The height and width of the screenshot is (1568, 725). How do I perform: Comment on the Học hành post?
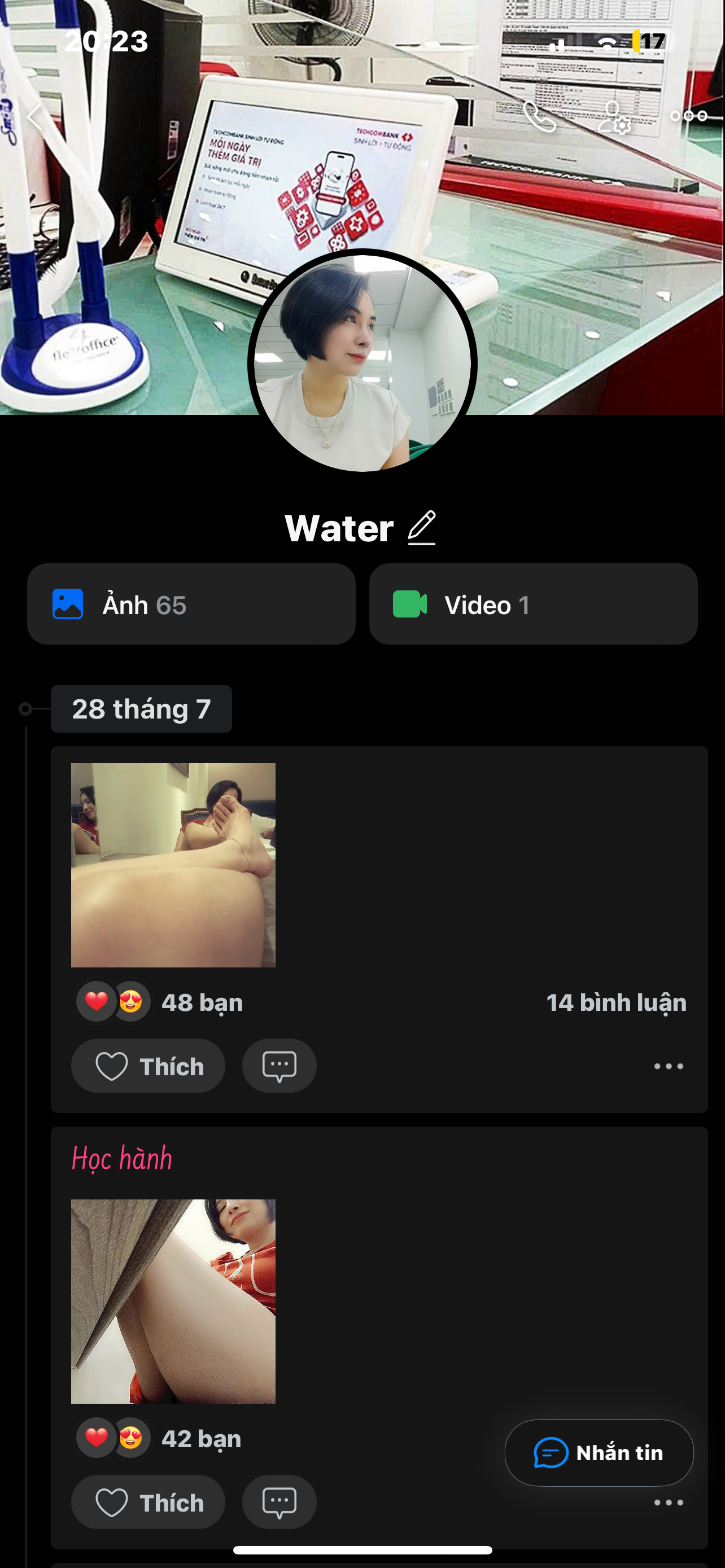click(x=279, y=1503)
